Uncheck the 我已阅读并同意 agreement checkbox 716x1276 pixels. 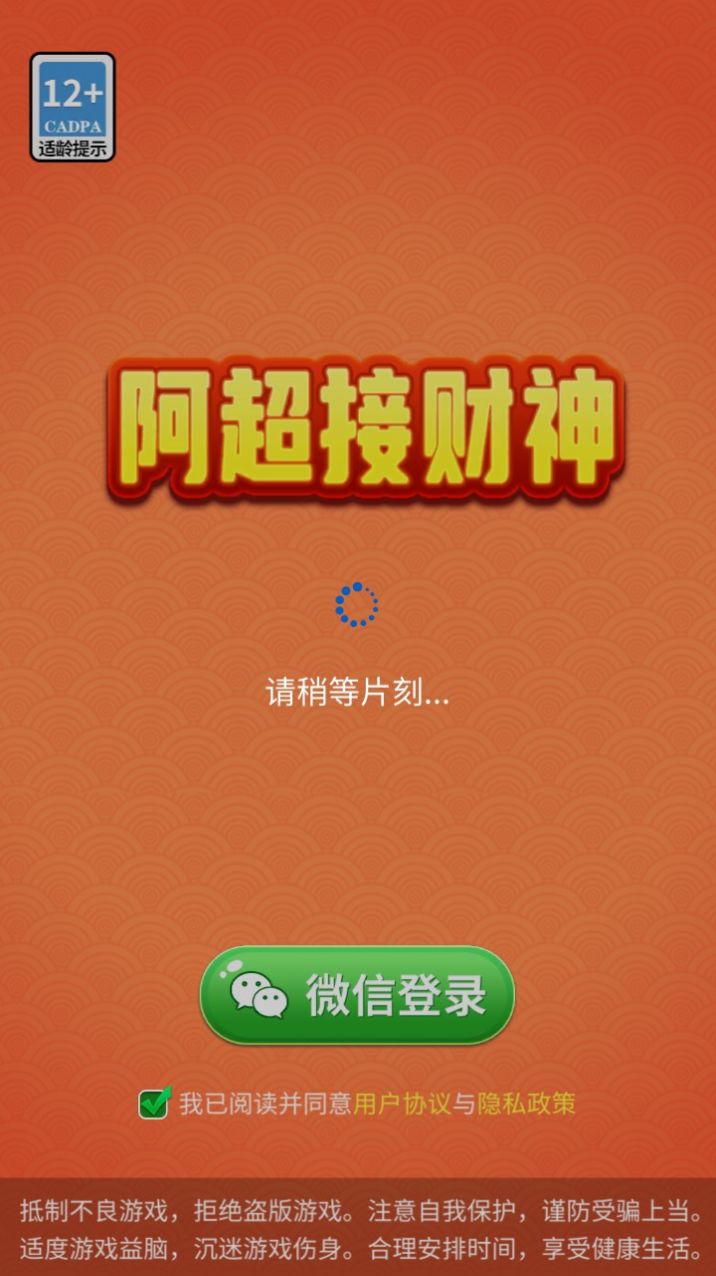coord(154,1103)
